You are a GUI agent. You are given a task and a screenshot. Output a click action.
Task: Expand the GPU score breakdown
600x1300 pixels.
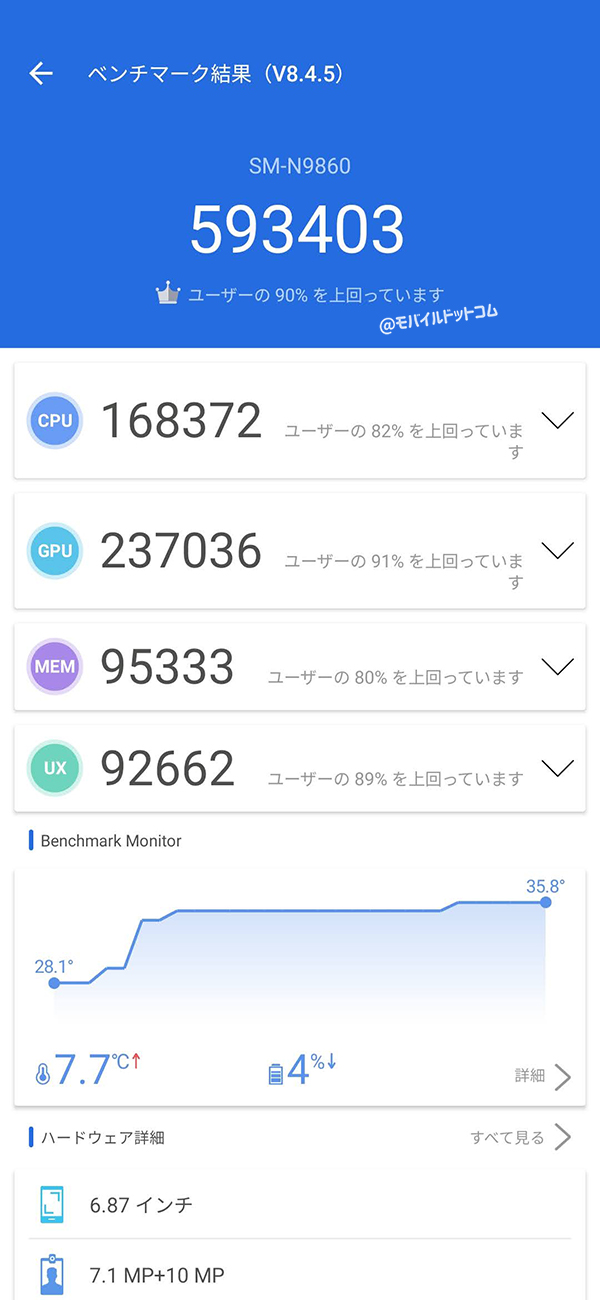coord(557,550)
